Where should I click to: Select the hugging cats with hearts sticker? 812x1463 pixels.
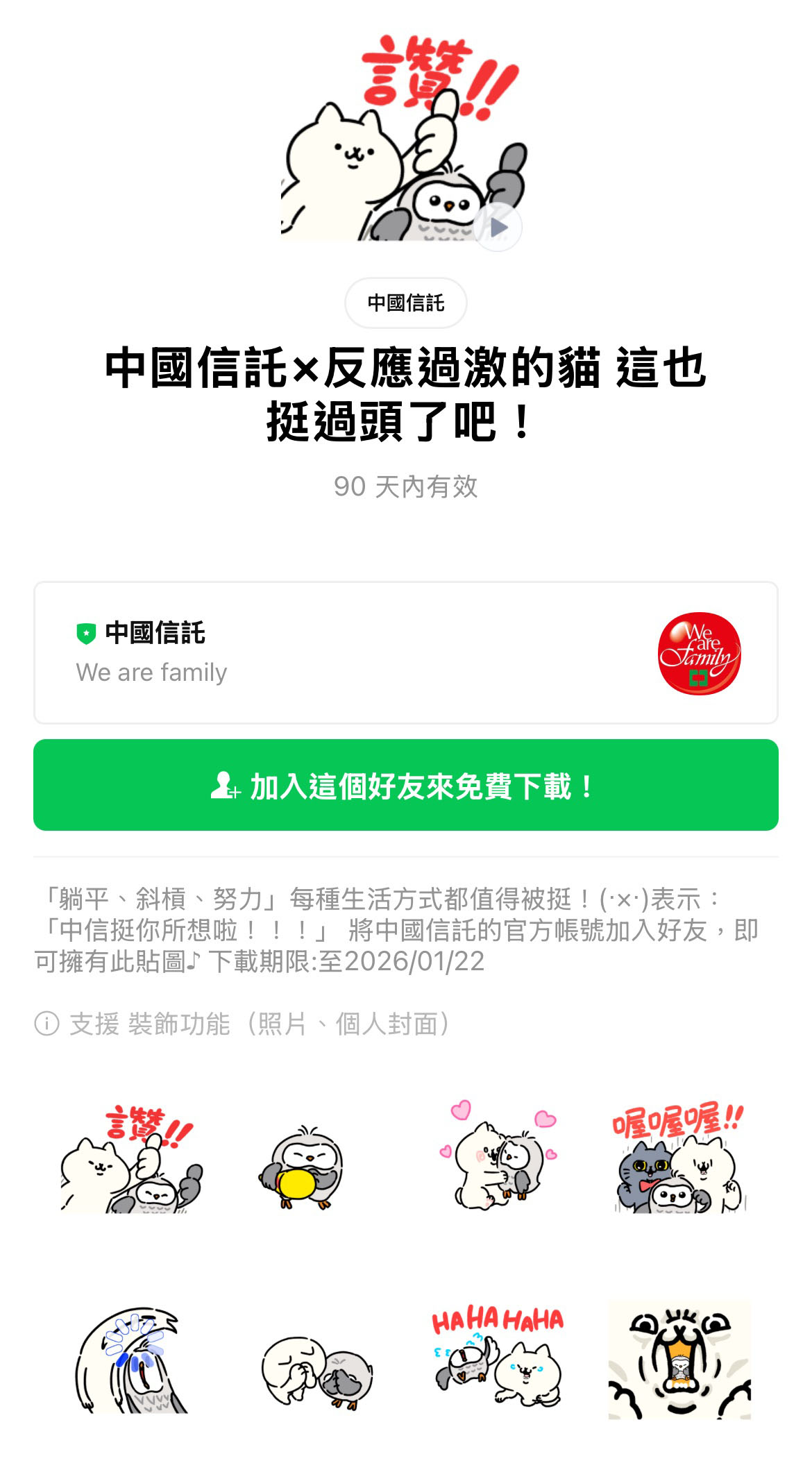click(496, 1159)
